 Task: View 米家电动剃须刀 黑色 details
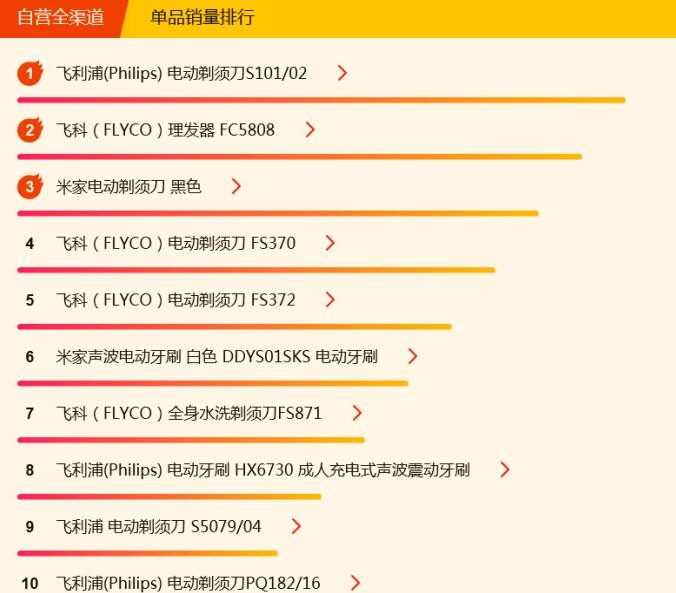point(128,187)
